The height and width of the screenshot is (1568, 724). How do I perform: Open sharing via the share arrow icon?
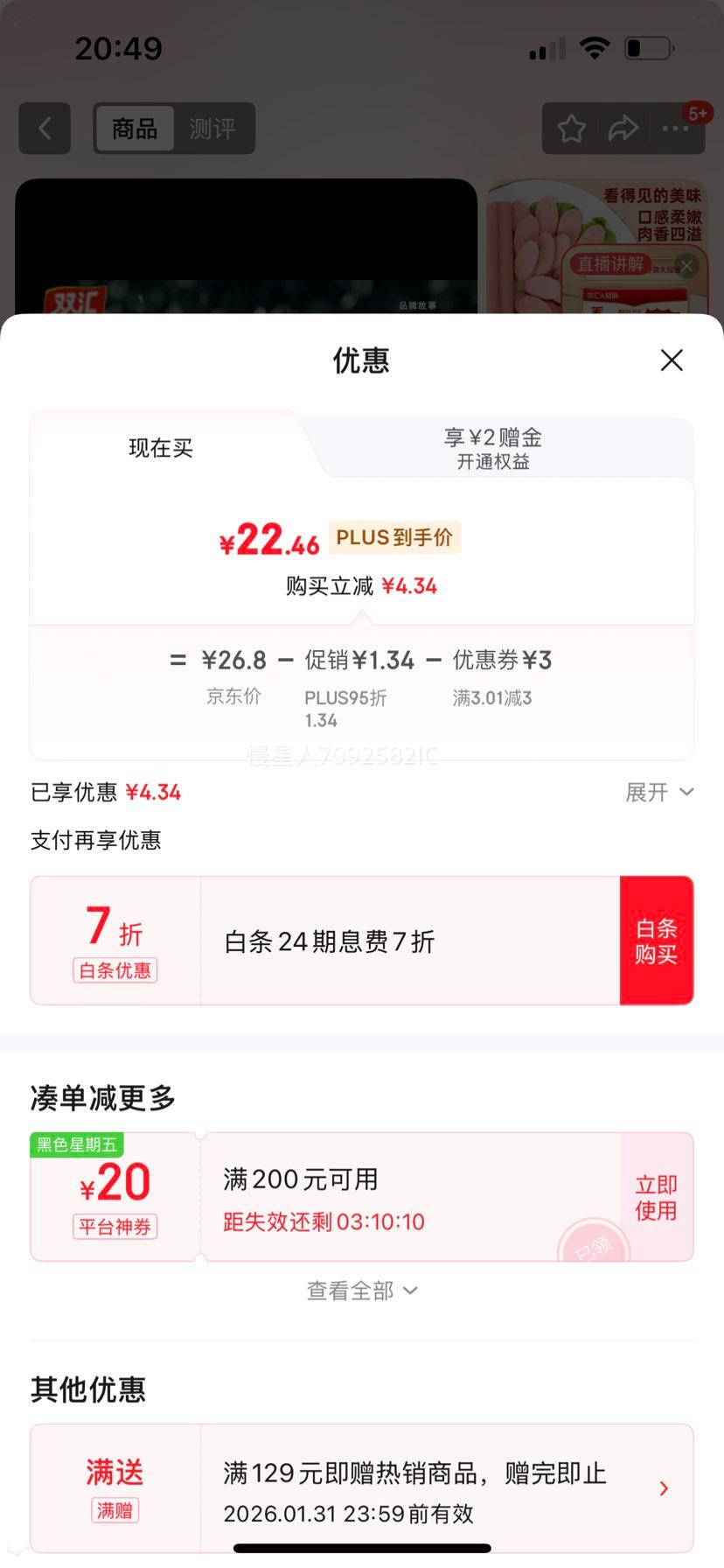623,128
